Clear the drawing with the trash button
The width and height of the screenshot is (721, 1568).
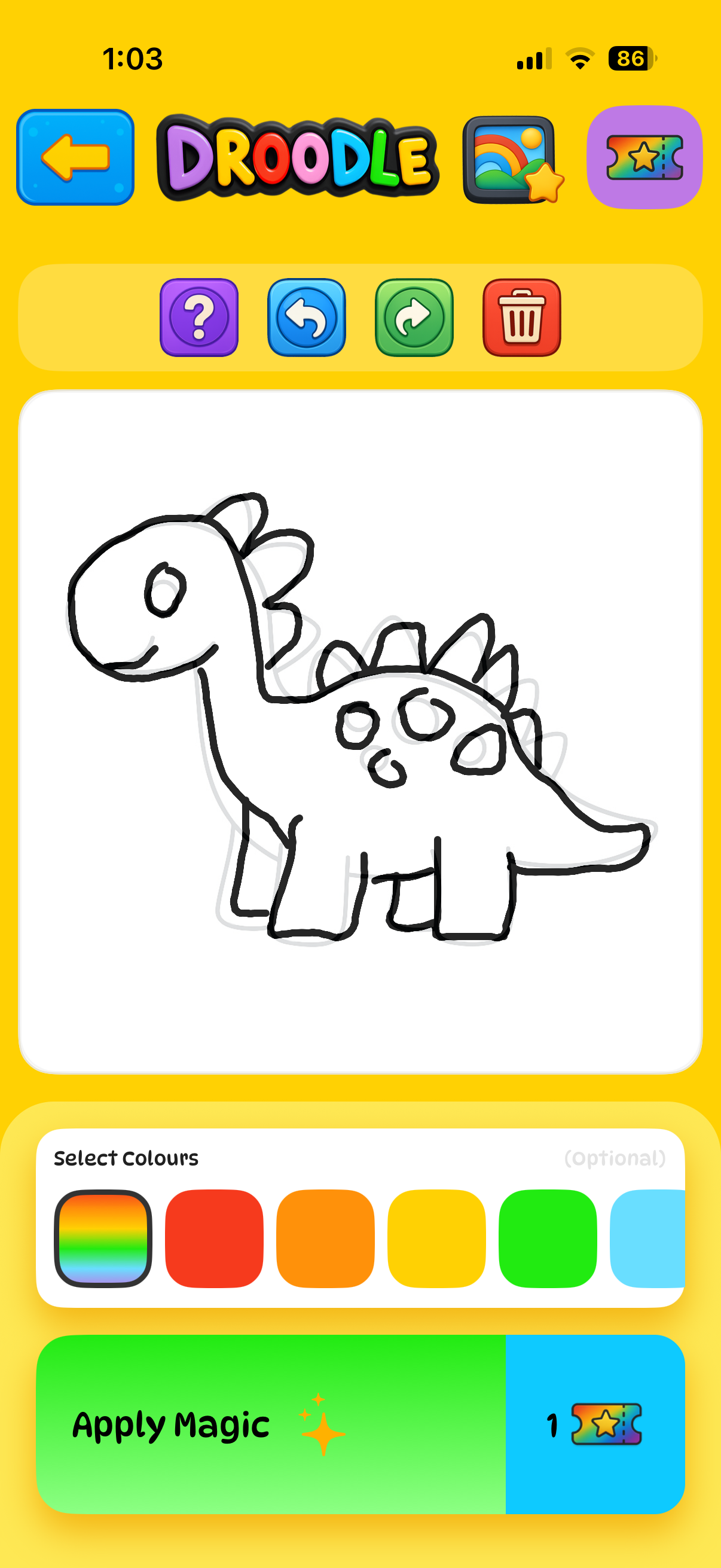click(521, 318)
